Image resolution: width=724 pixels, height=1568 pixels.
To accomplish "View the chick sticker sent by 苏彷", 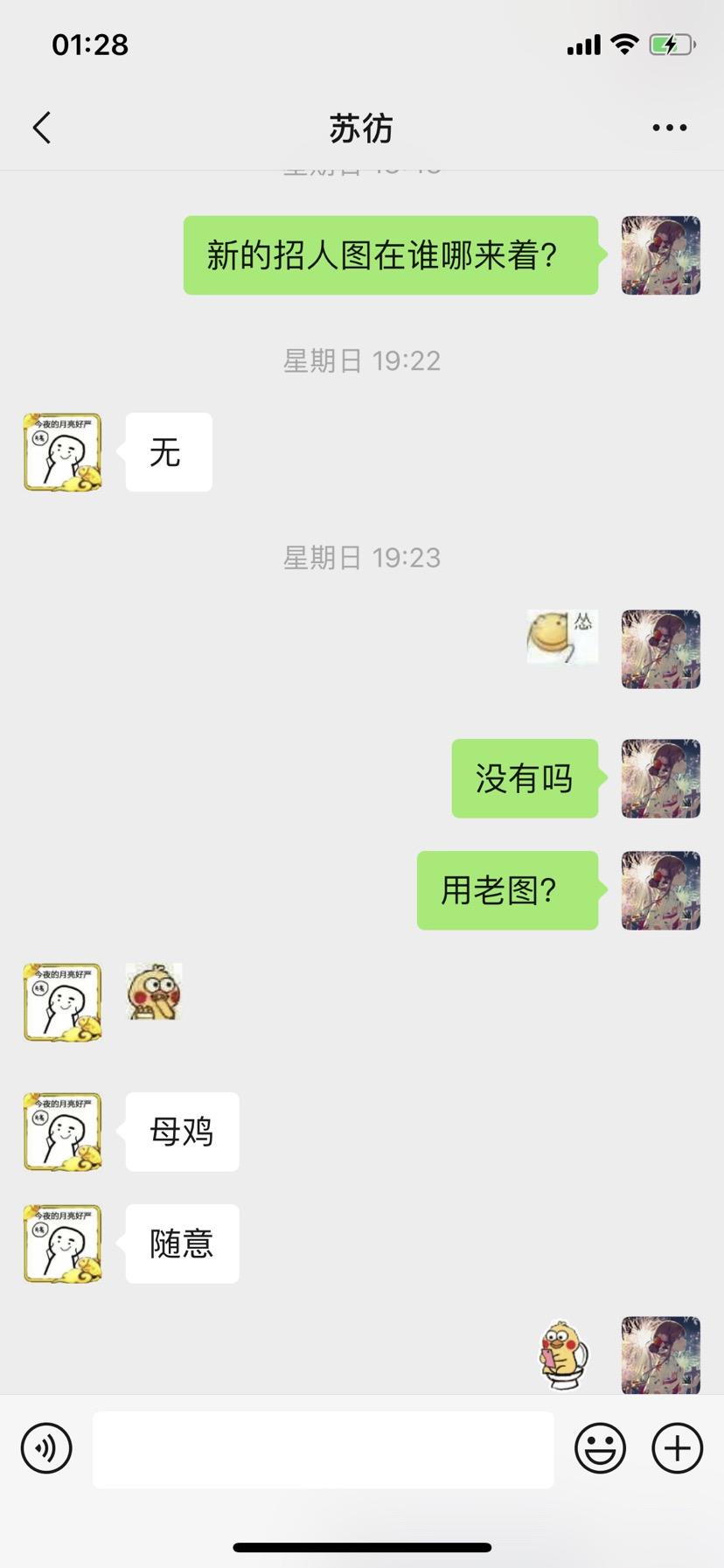I will click(154, 992).
